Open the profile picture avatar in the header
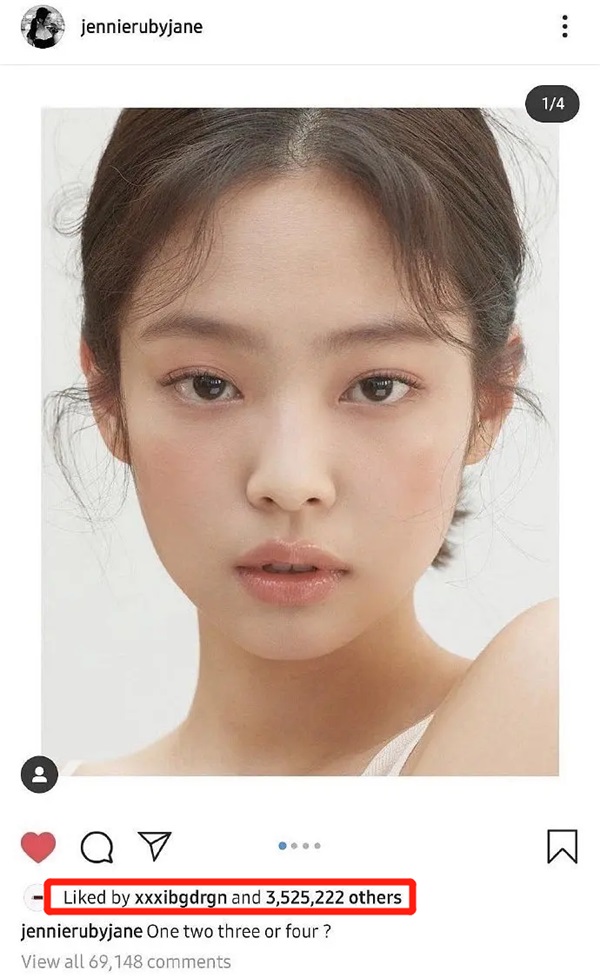Viewport: 600px width, 978px height. point(42,27)
